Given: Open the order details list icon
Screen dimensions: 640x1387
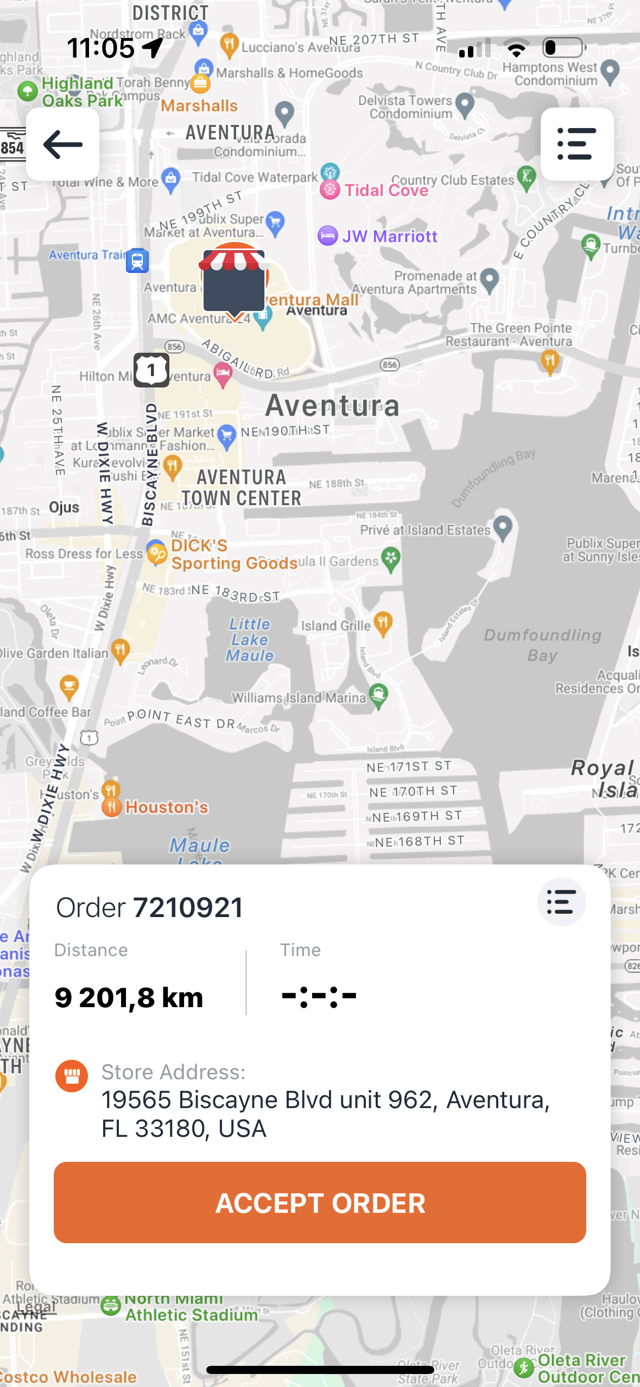Looking at the screenshot, I should tap(562, 901).
